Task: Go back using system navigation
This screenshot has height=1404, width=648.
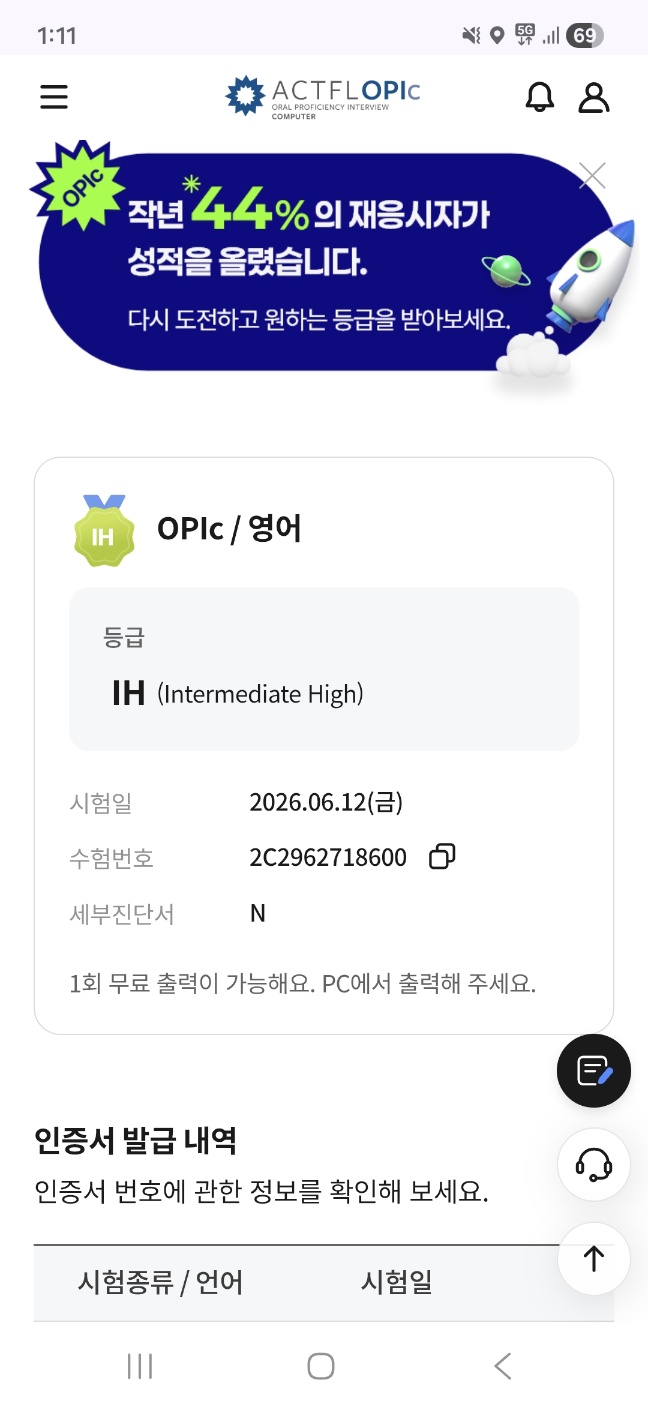Action: (x=503, y=1366)
